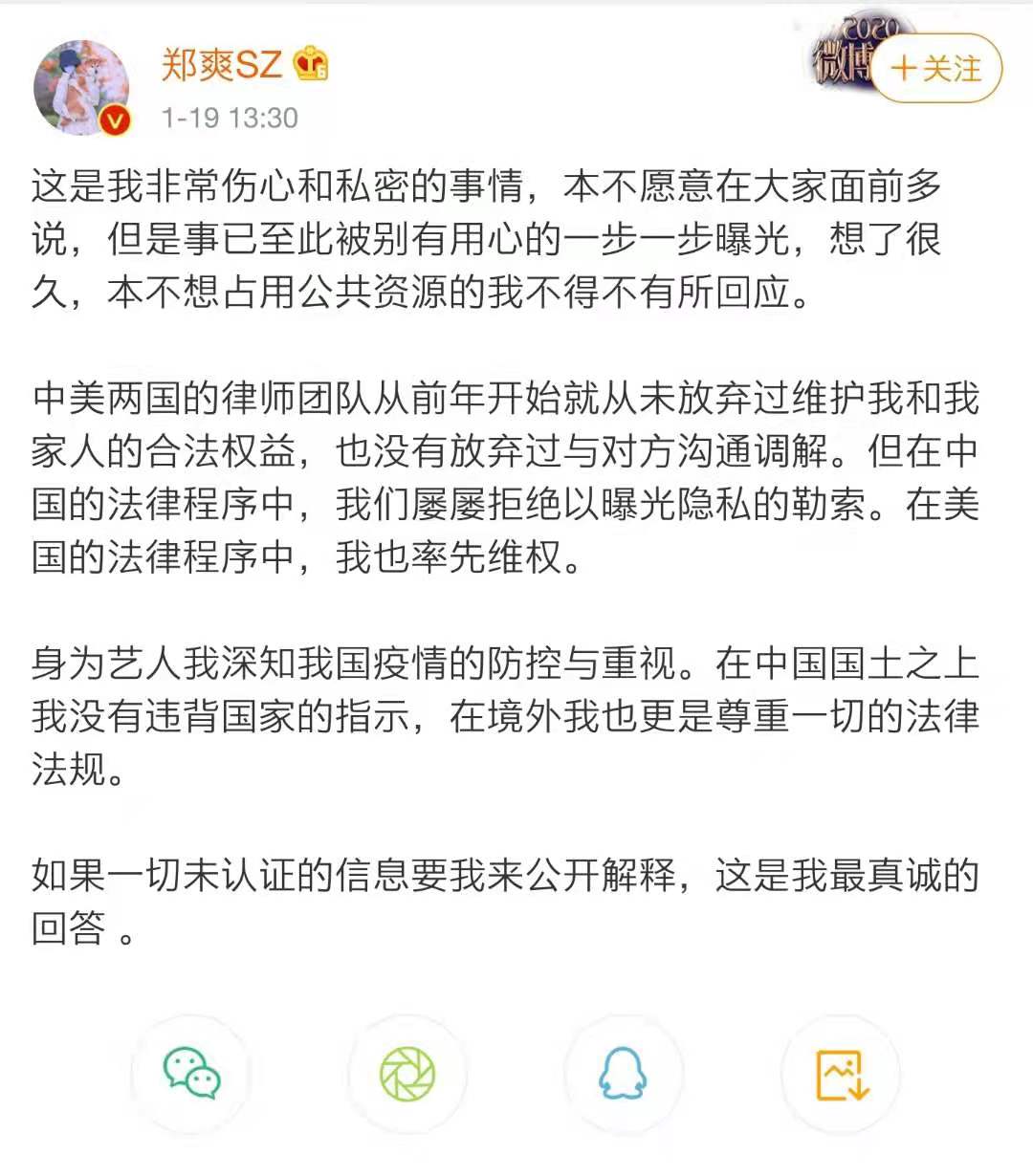This screenshot has height=1176, width=1033.
Task: Share the post to WeChat Moments
Action: coord(407,1073)
